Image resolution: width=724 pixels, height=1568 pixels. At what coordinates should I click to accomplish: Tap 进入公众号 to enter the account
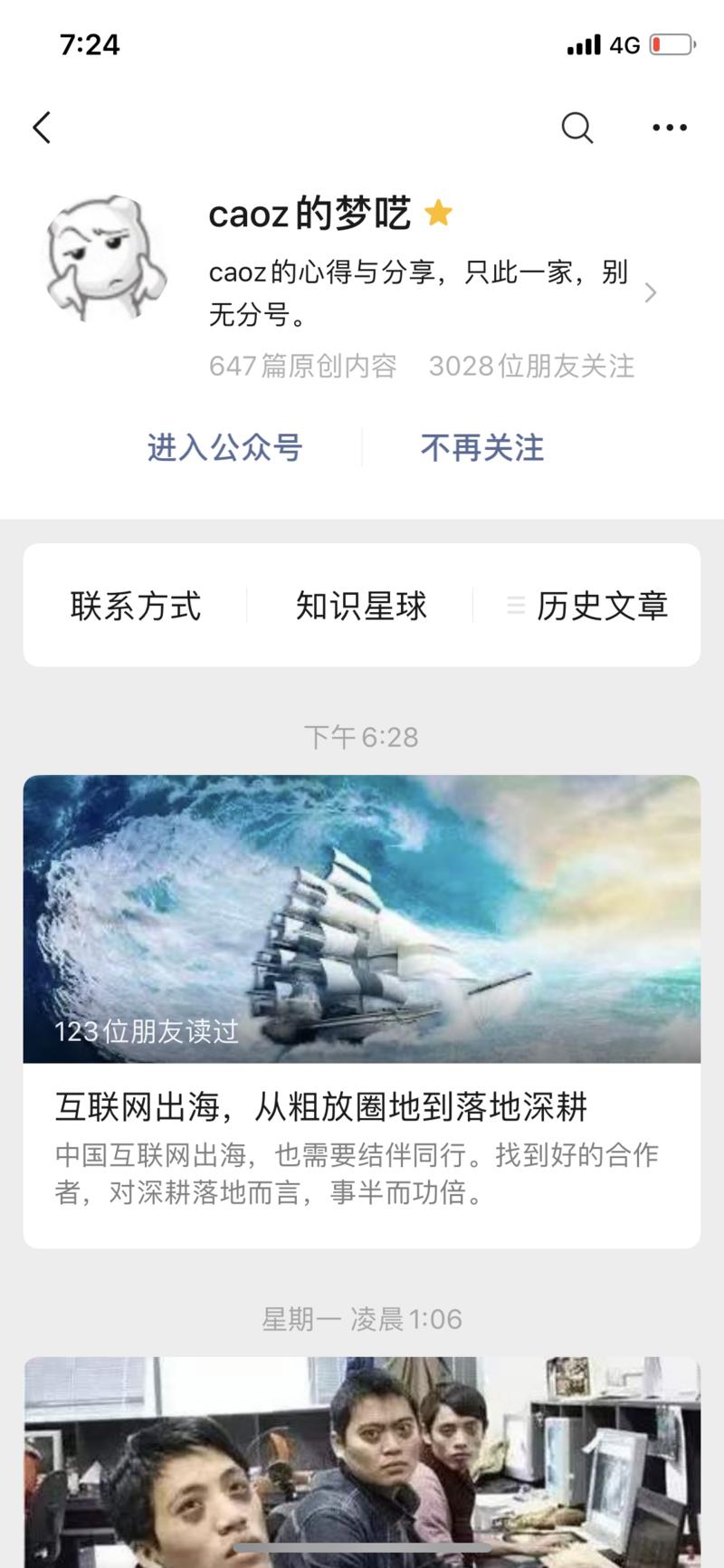[x=225, y=447]
